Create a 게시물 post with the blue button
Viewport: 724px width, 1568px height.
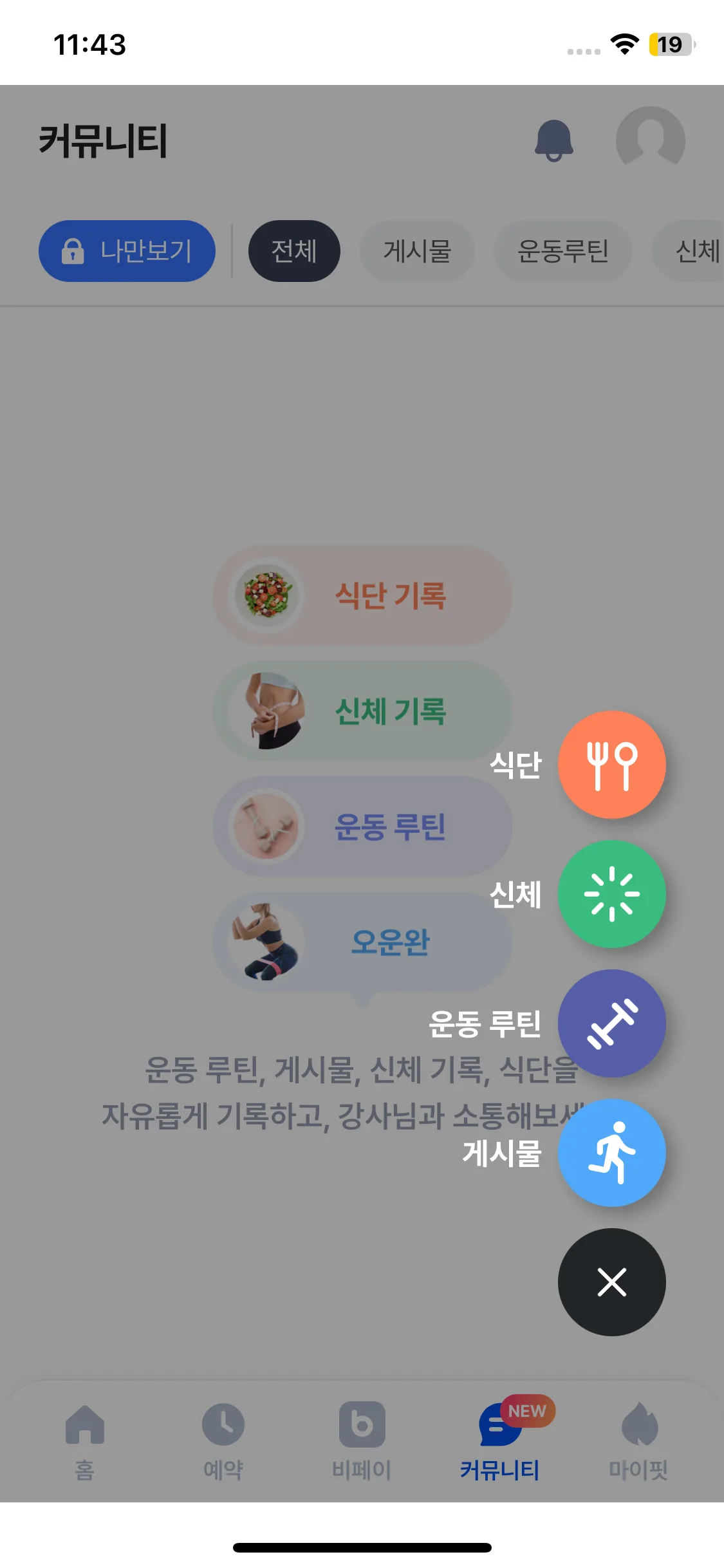pos(611,1153)
